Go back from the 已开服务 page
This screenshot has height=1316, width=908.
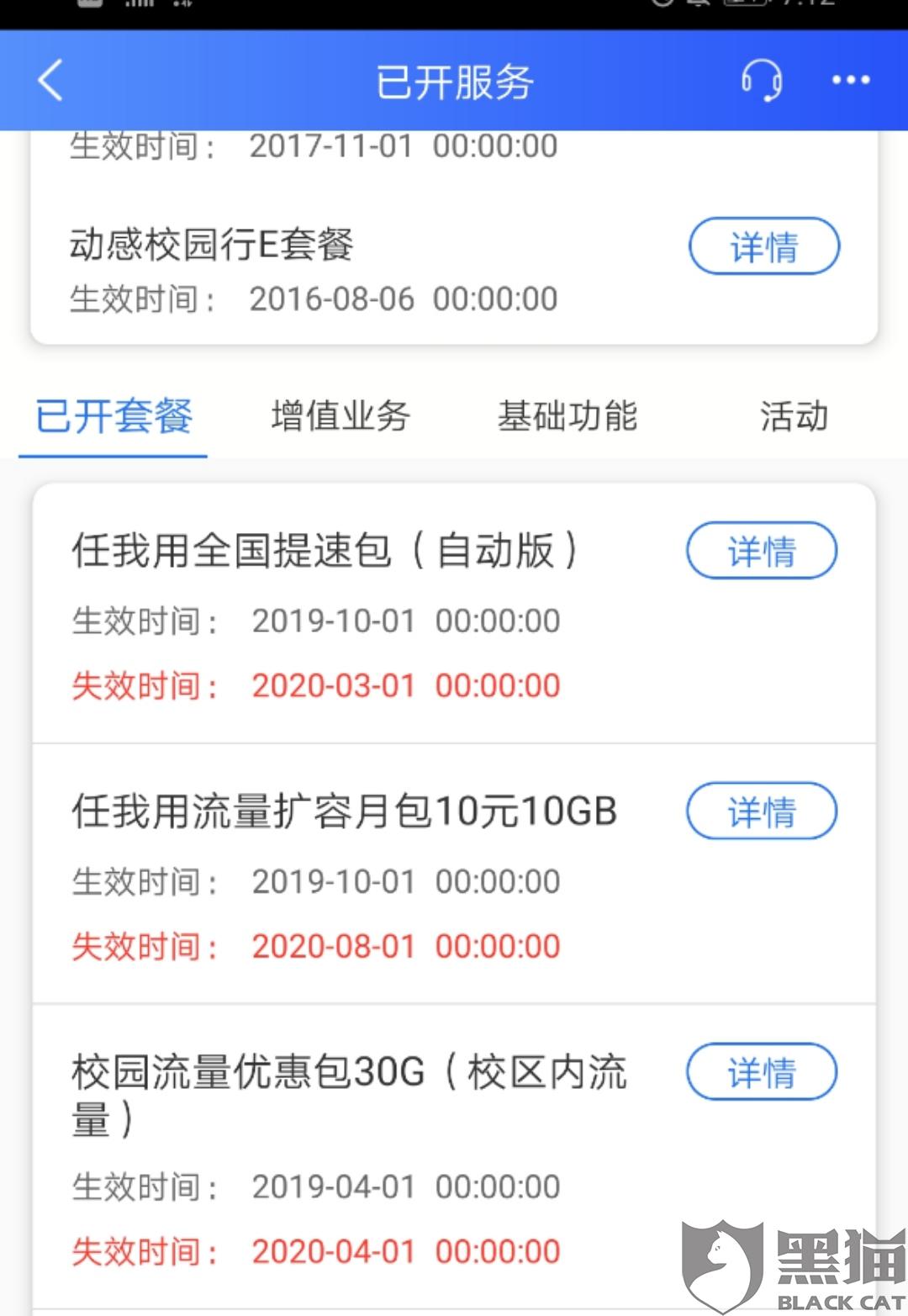coord(50,82)
